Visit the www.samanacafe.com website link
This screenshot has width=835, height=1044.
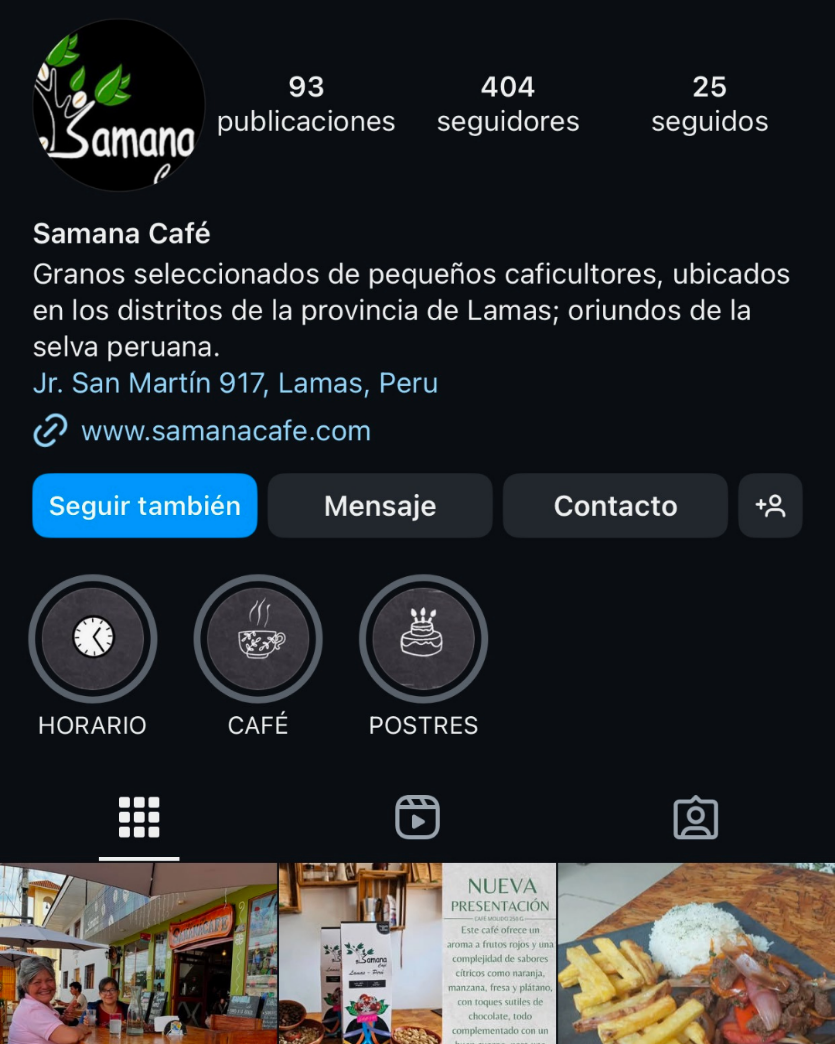(225, 431)
